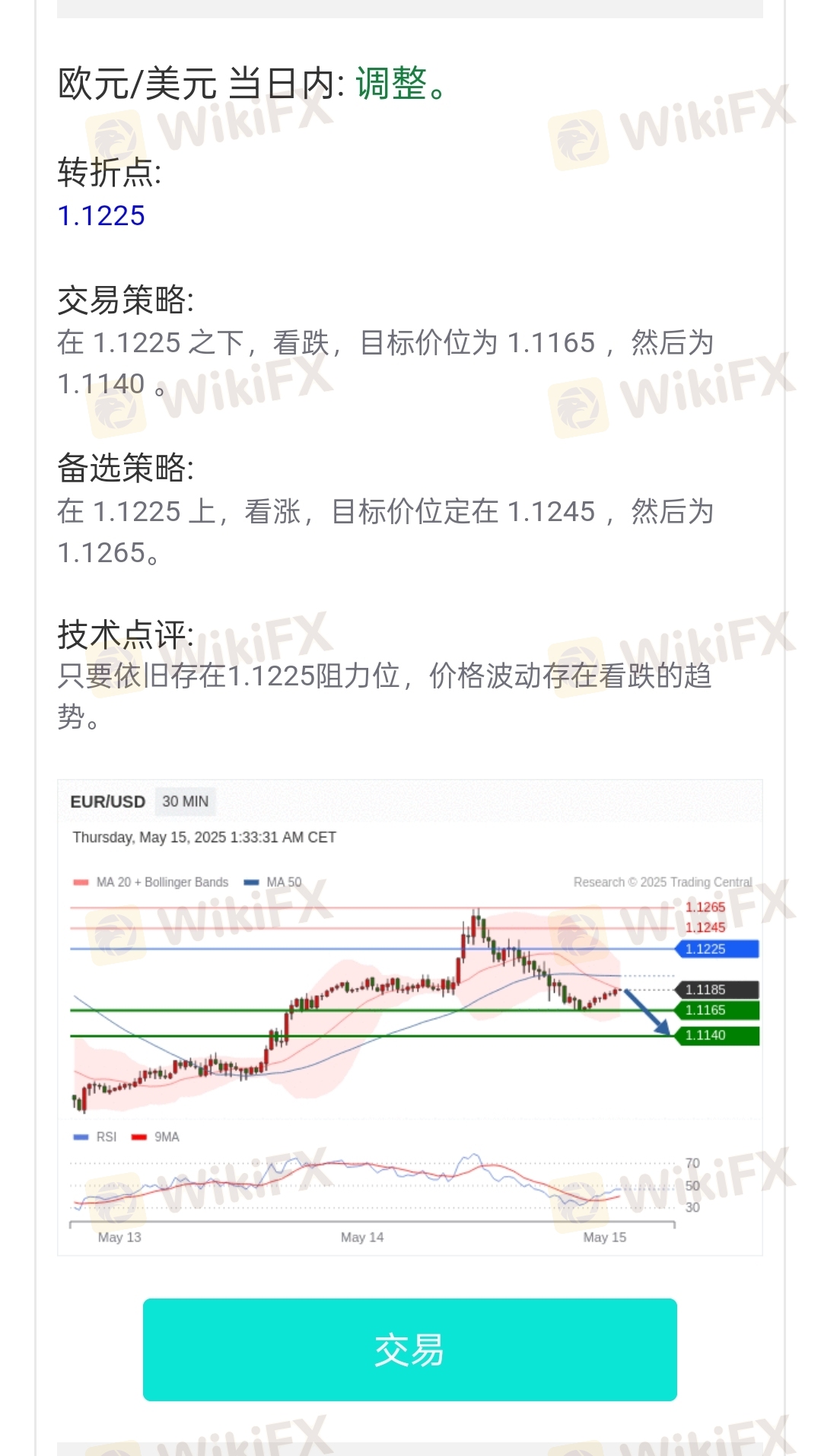Image resolution: width=821 pixels, height=1456 pixels.
Task: Tap the 交易 trade button
Action: coord(409,1350)
